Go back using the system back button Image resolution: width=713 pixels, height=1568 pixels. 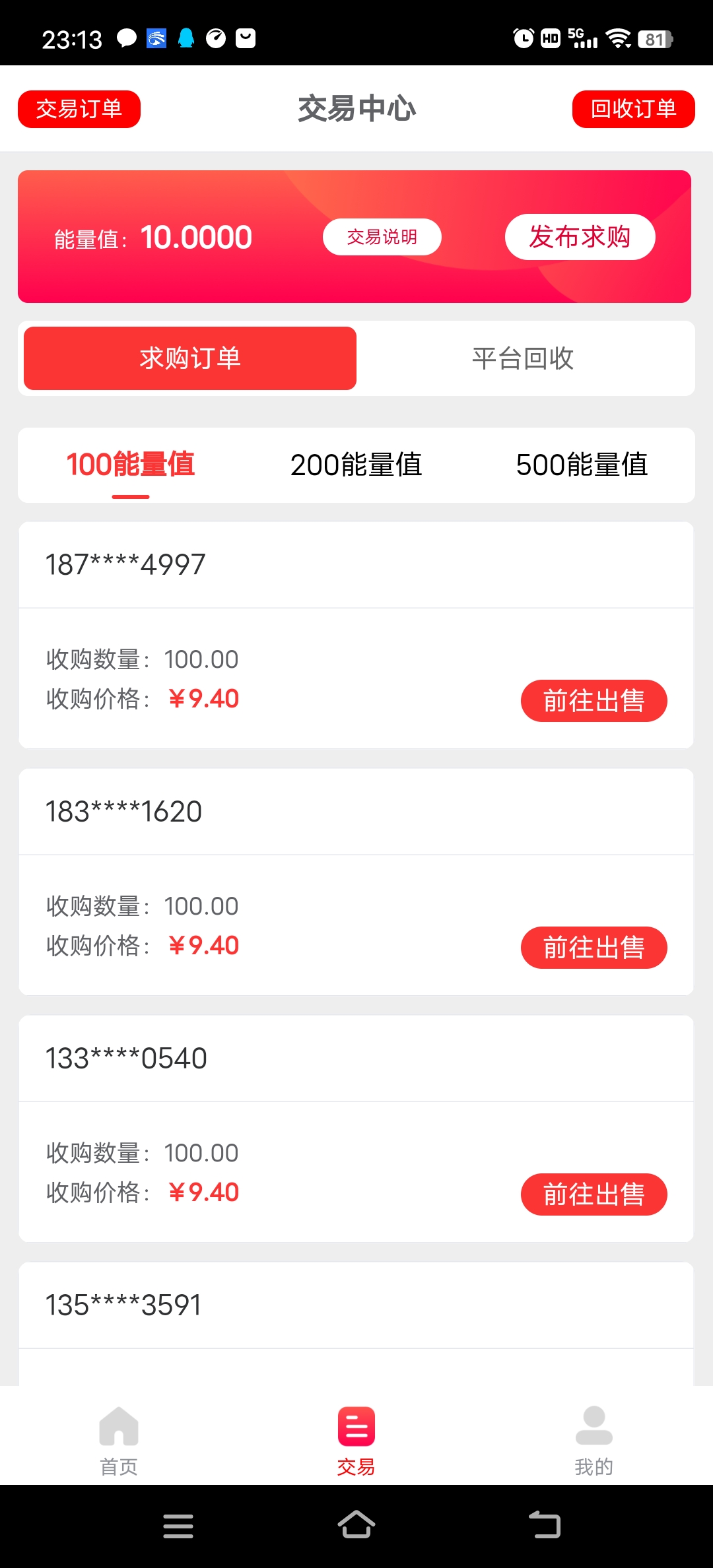click(545, 1526)
